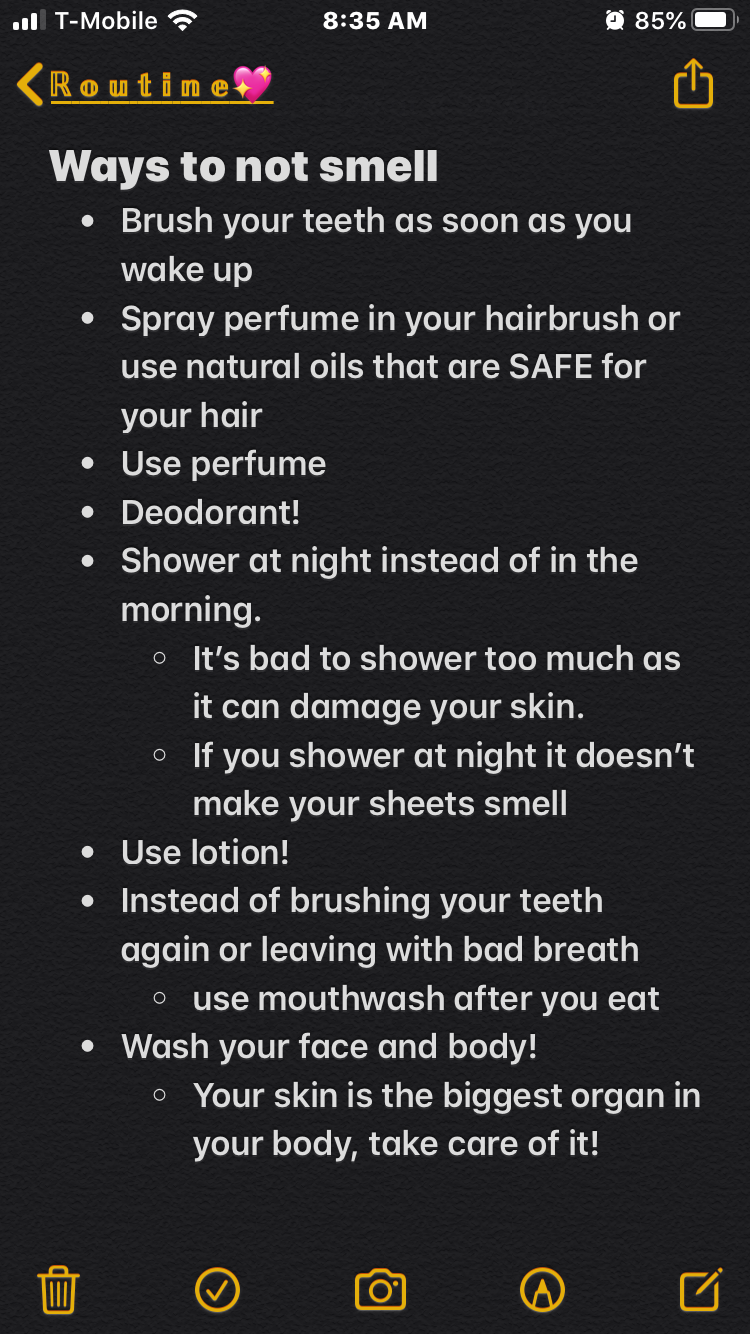Screen dimensions: 750x1334
Task: Share this note
Action: [693, 84]
